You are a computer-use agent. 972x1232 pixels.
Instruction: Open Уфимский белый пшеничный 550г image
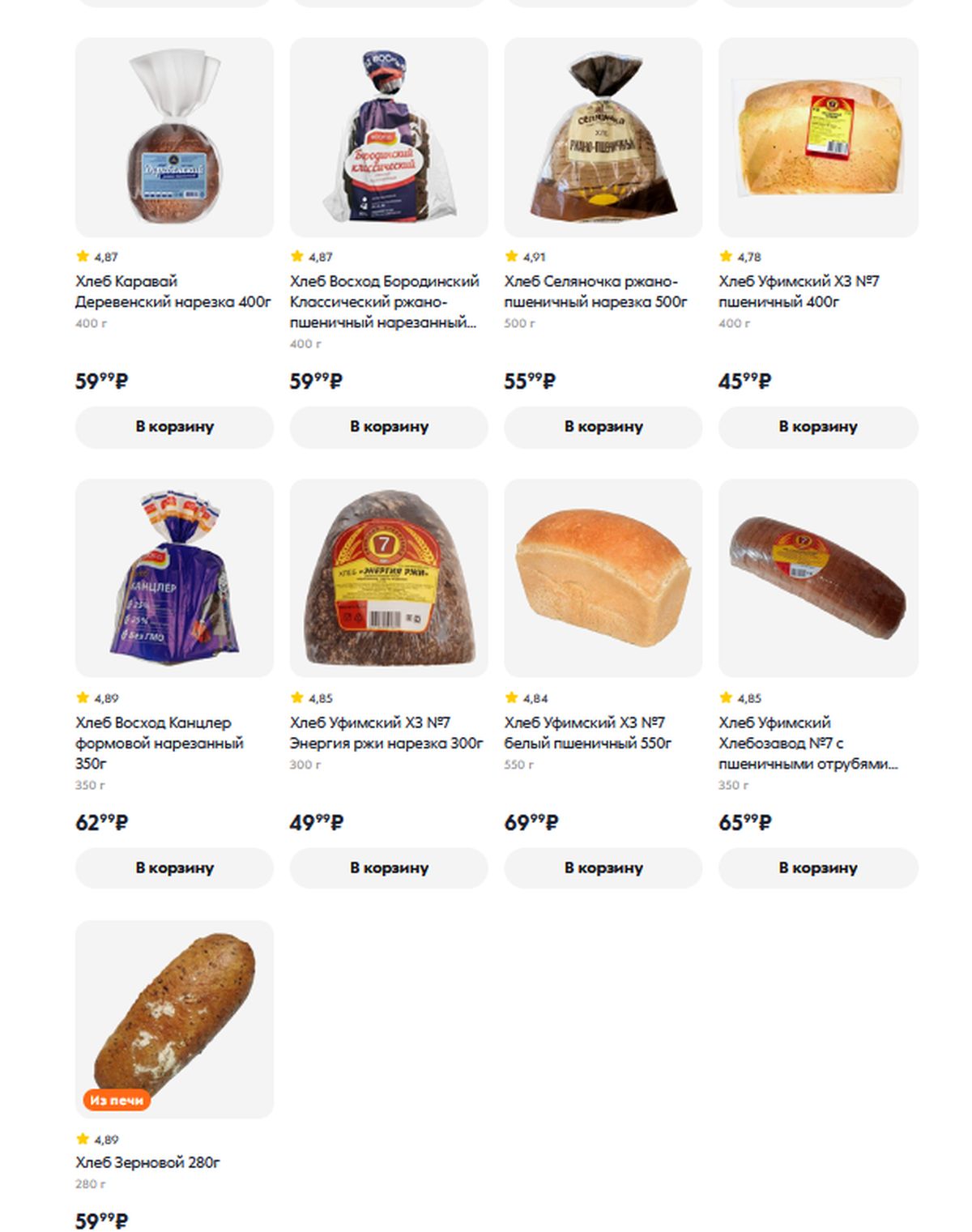pos(603,578)
